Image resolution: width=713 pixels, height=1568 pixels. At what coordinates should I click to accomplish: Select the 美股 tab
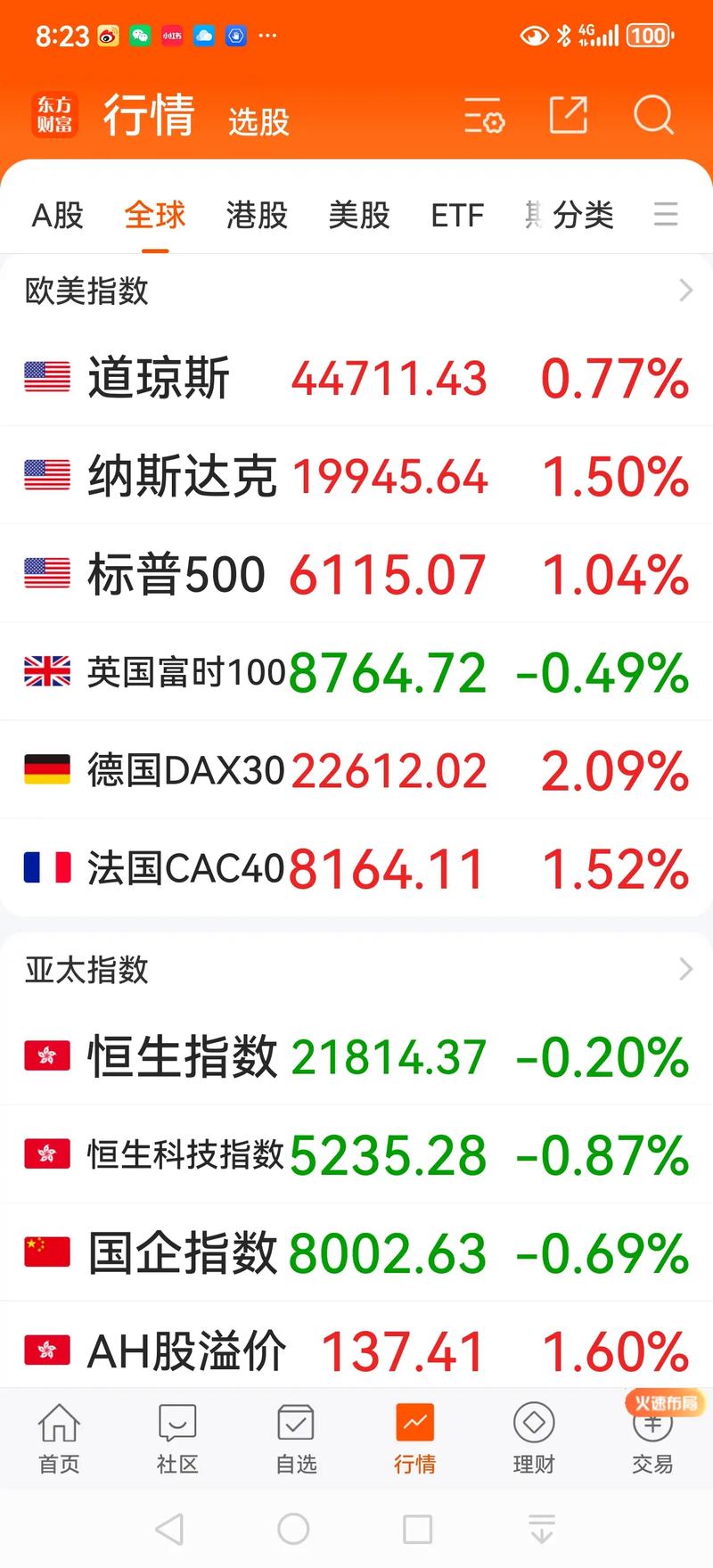pos(359,215)
